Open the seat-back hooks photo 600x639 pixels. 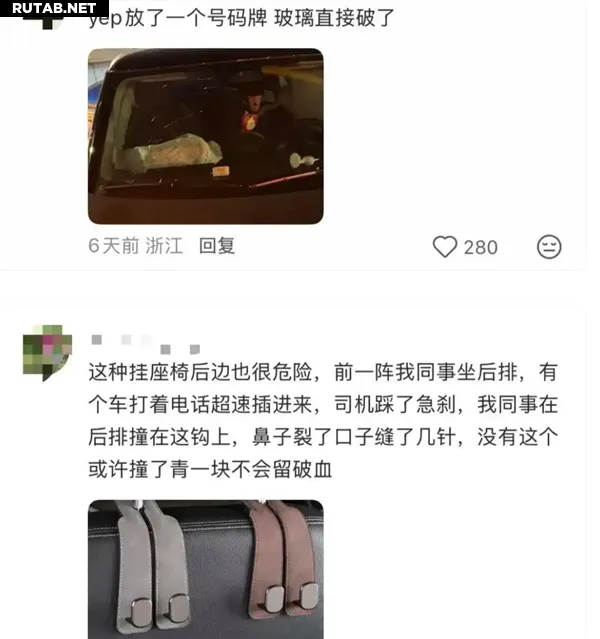pos(206,568)
